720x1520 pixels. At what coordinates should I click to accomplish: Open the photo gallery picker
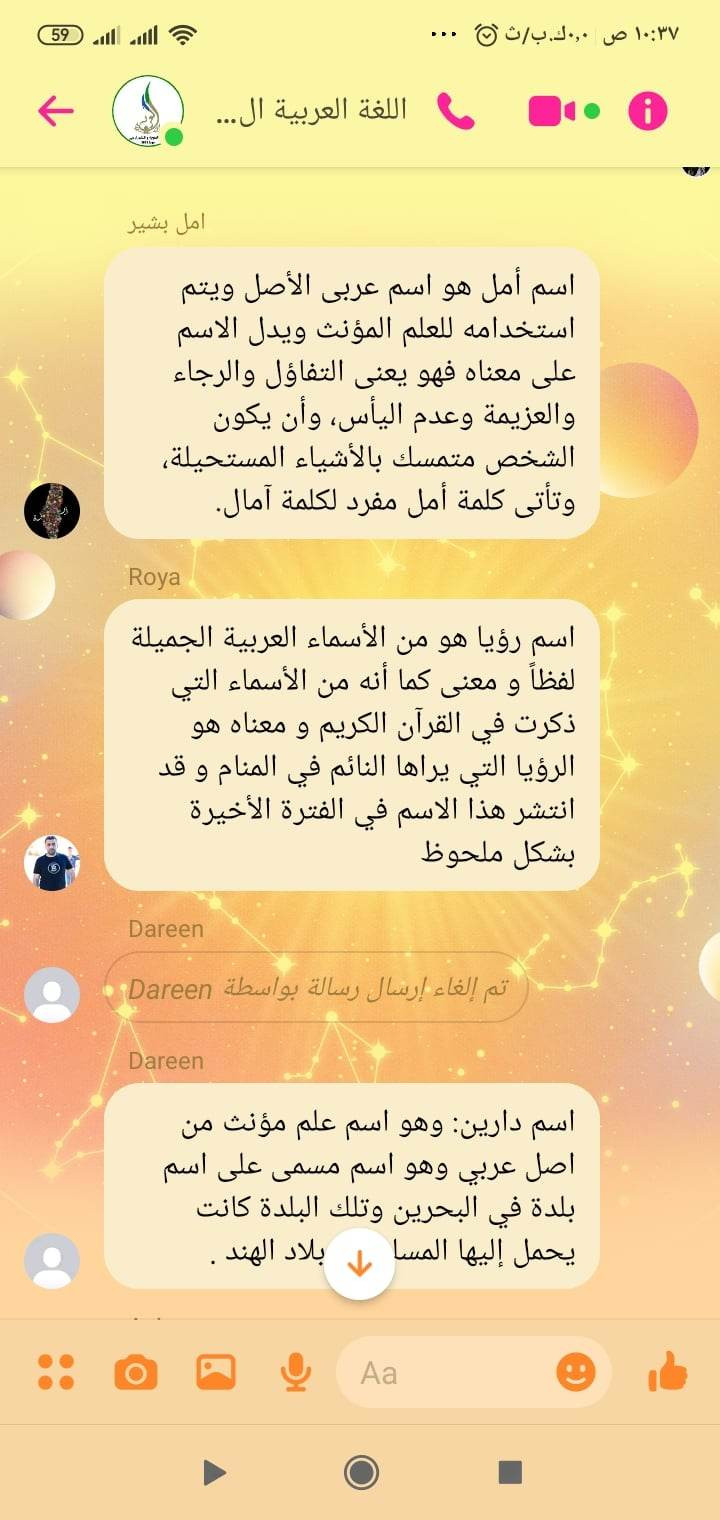pos(215,1372)
